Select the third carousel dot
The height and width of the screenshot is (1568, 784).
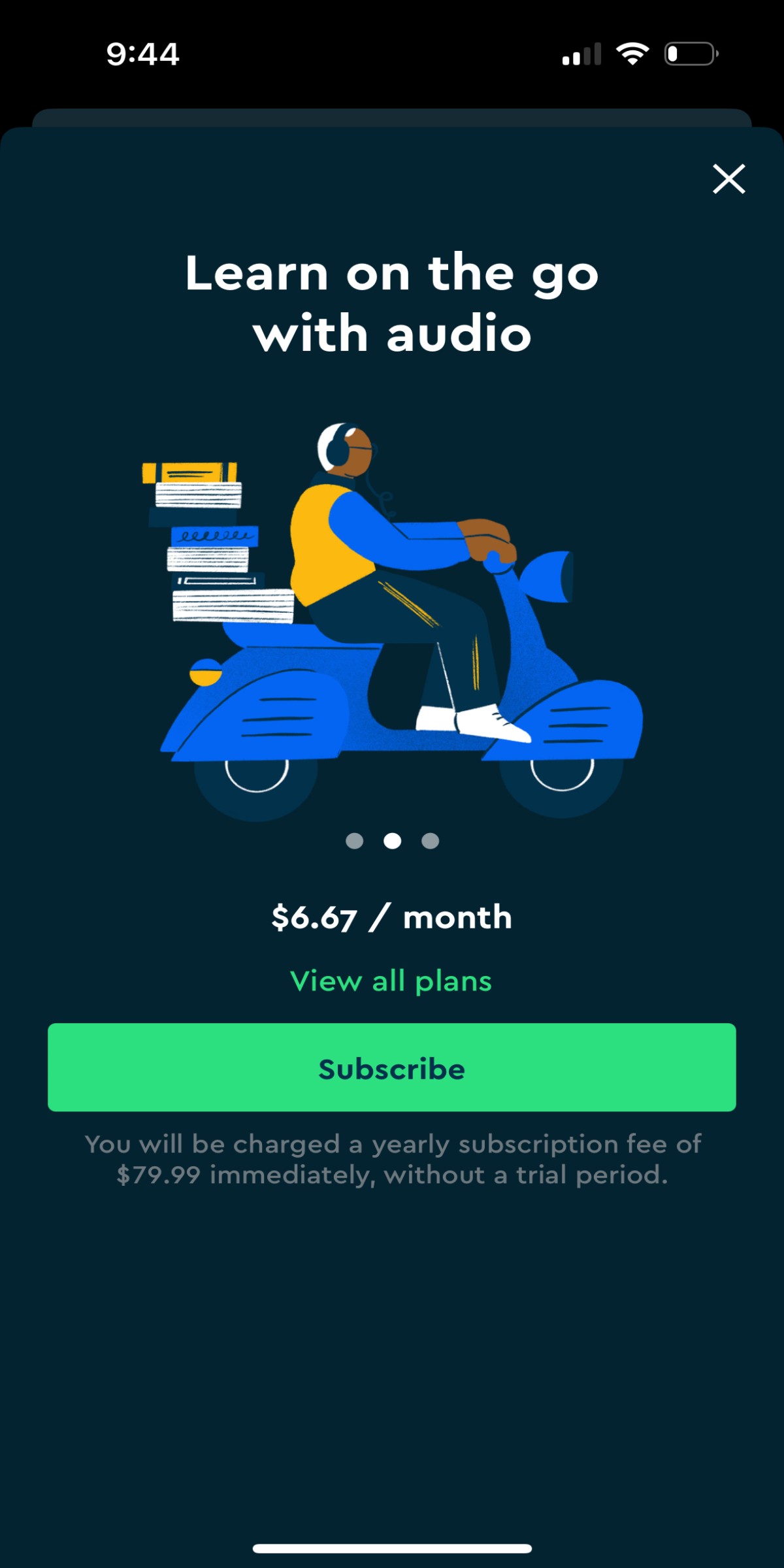(x=429, y=841)
